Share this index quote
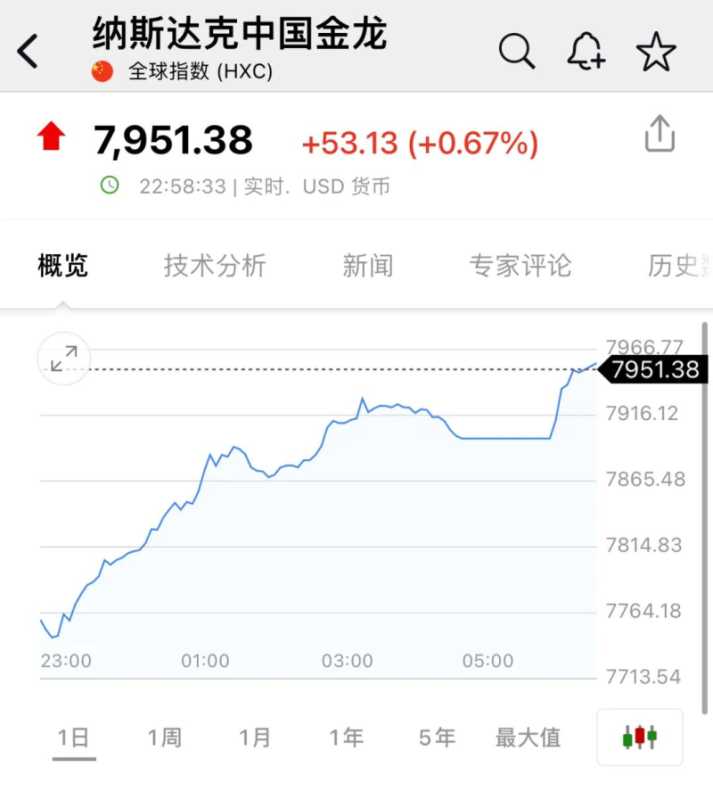713x800 pixels. pos(660,134)
